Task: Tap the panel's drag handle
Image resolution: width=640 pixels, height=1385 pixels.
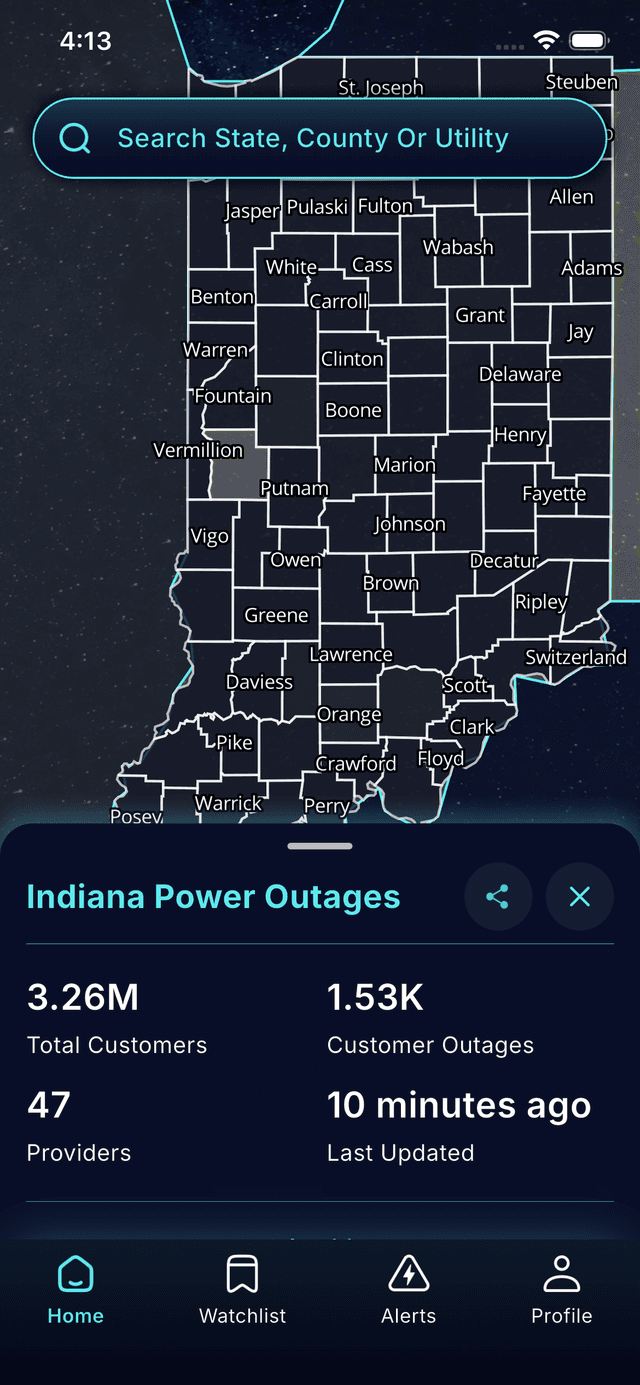Action: click(320, 846)
